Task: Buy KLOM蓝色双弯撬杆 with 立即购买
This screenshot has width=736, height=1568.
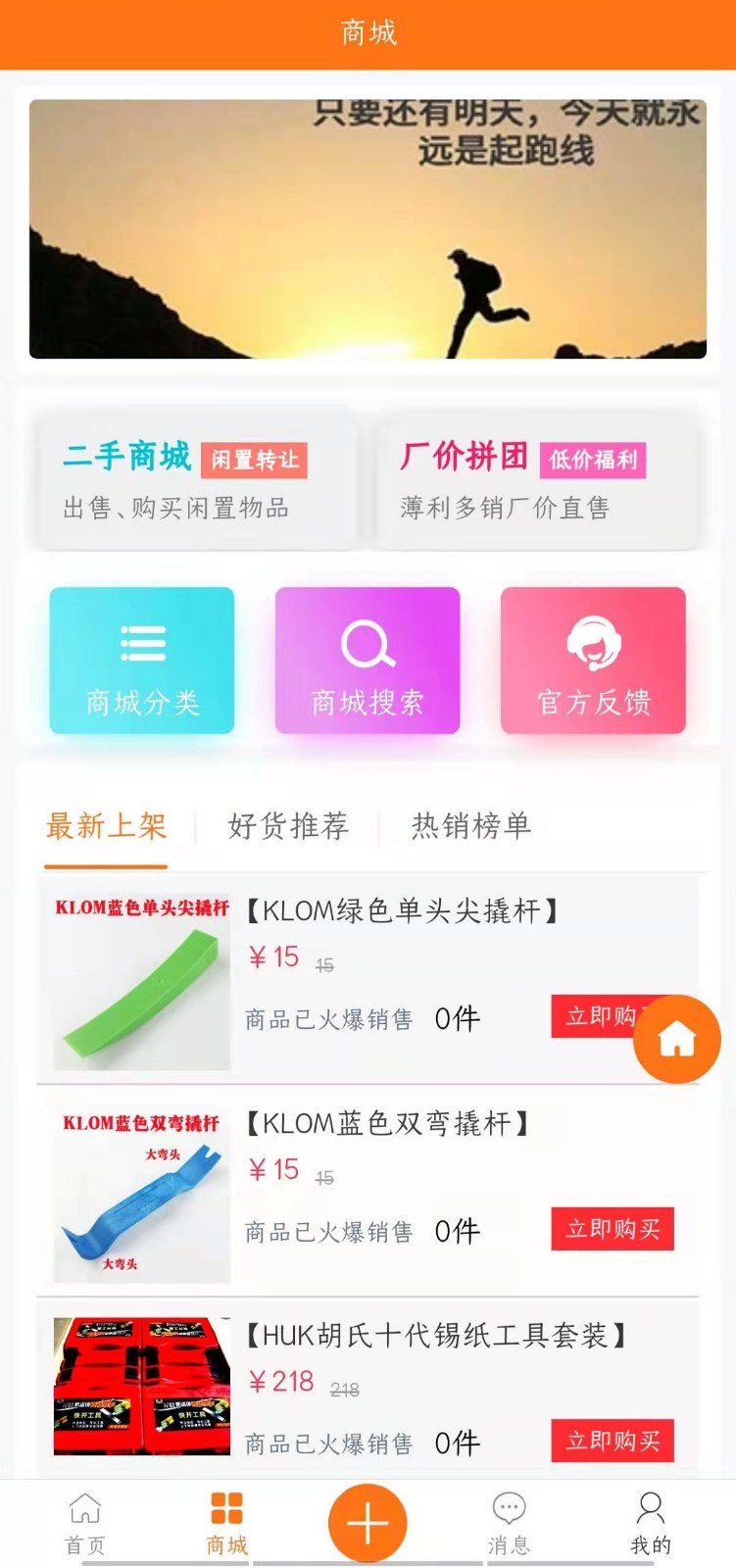Action: point(613,1229)
